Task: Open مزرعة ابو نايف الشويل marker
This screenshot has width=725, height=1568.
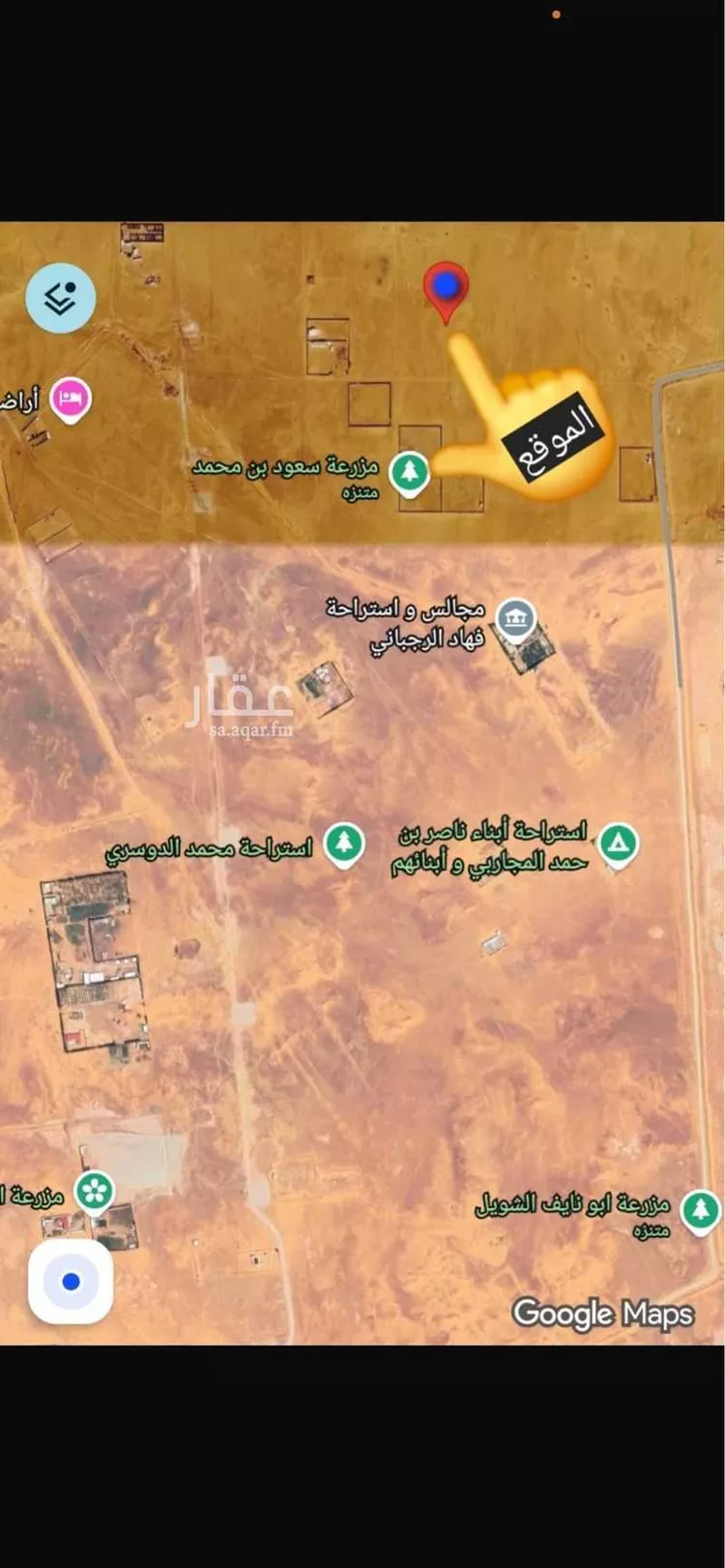Action: [x=701, y=1212]
